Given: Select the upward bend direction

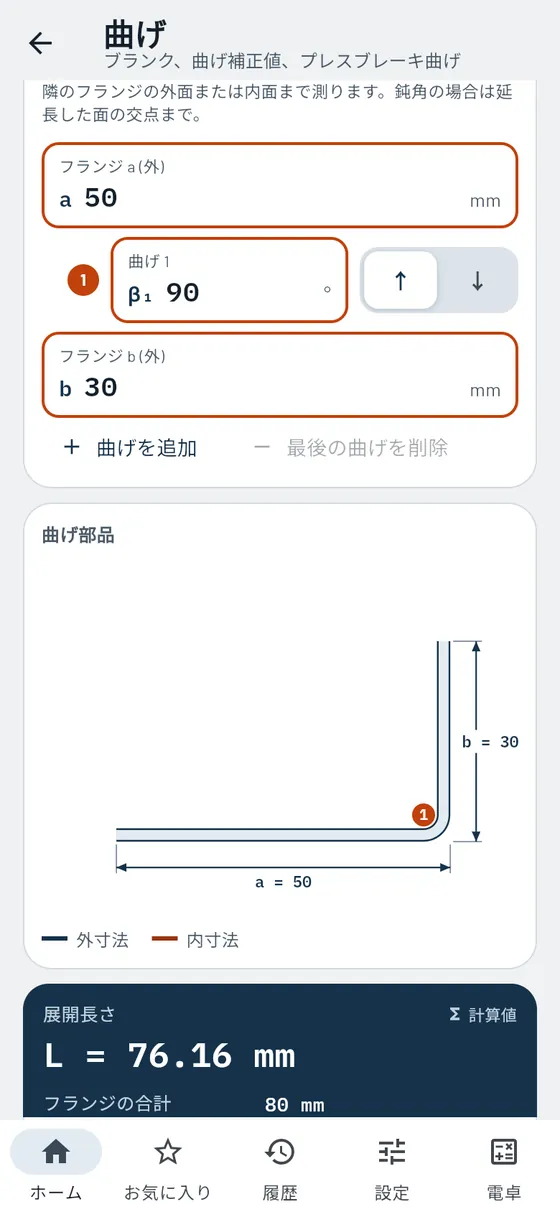Looking at the screenshot, I should [400, 281].
